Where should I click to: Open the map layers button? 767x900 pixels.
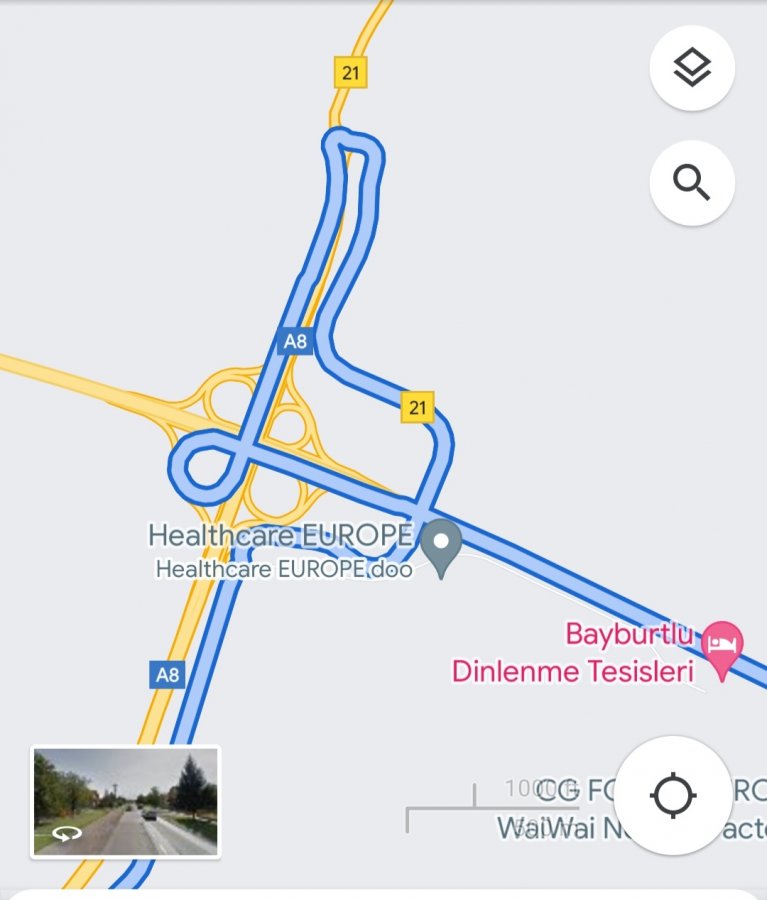(x=692, y=68)
